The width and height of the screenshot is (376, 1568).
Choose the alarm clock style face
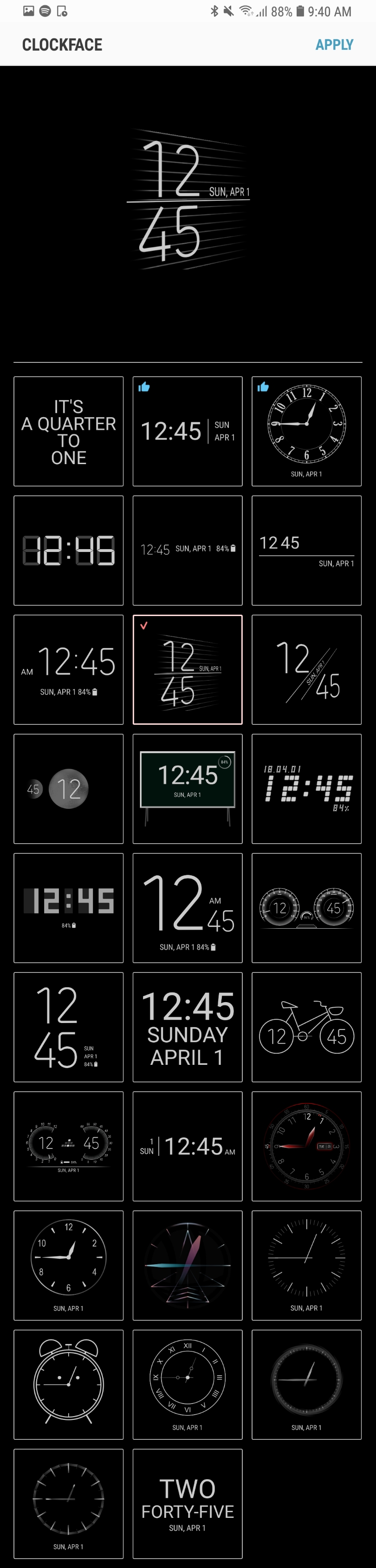coord(69,1384)
